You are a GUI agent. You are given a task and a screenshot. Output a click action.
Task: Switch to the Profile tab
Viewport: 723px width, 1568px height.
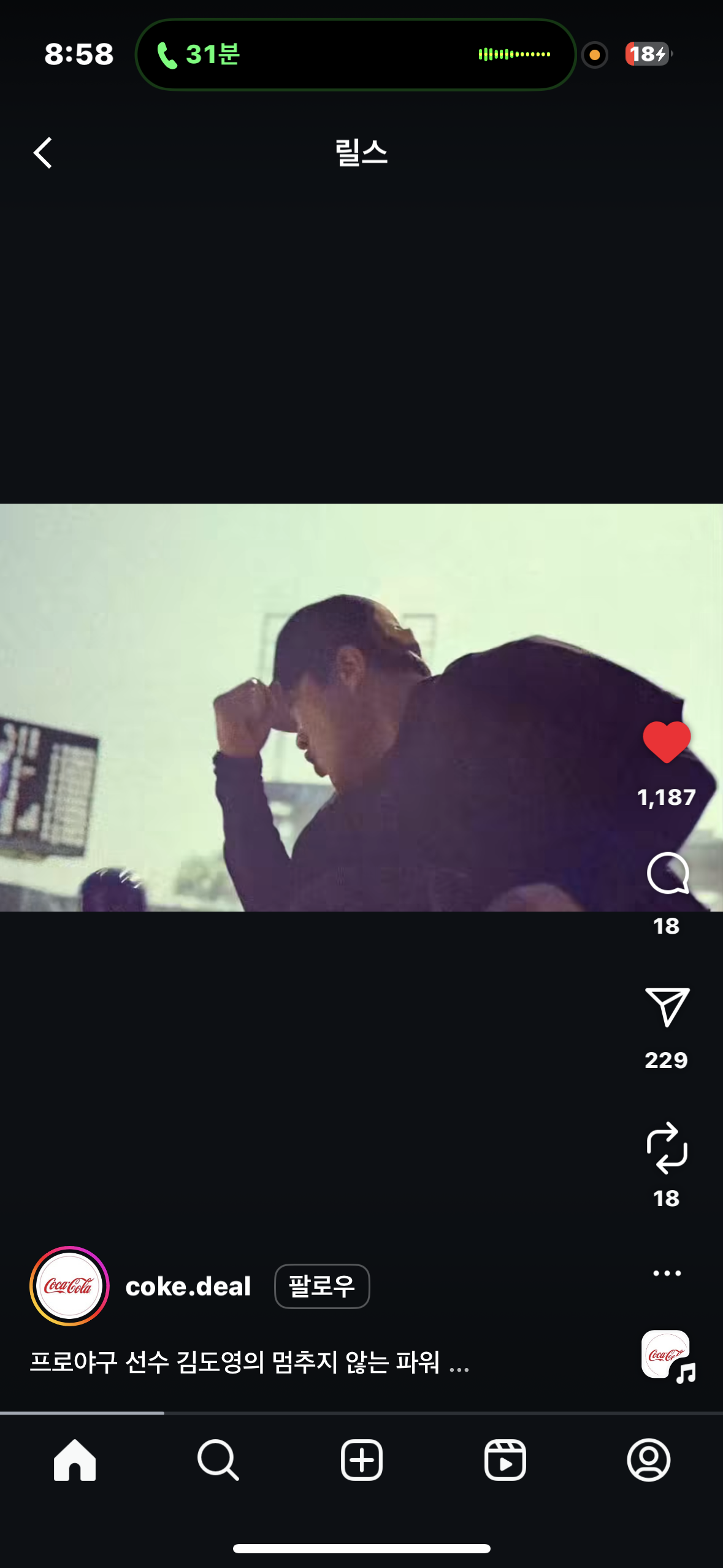(648, 1460)
